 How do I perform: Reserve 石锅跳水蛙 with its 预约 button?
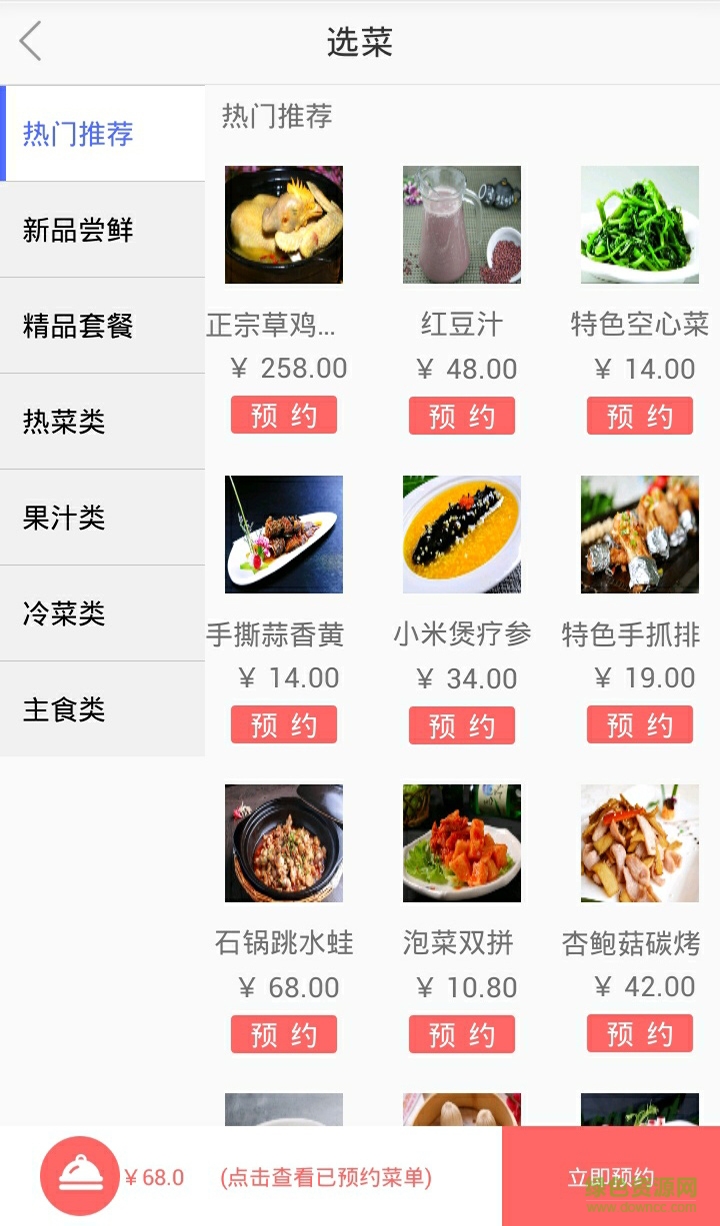pyautogui.click(x=283, y=1034)
